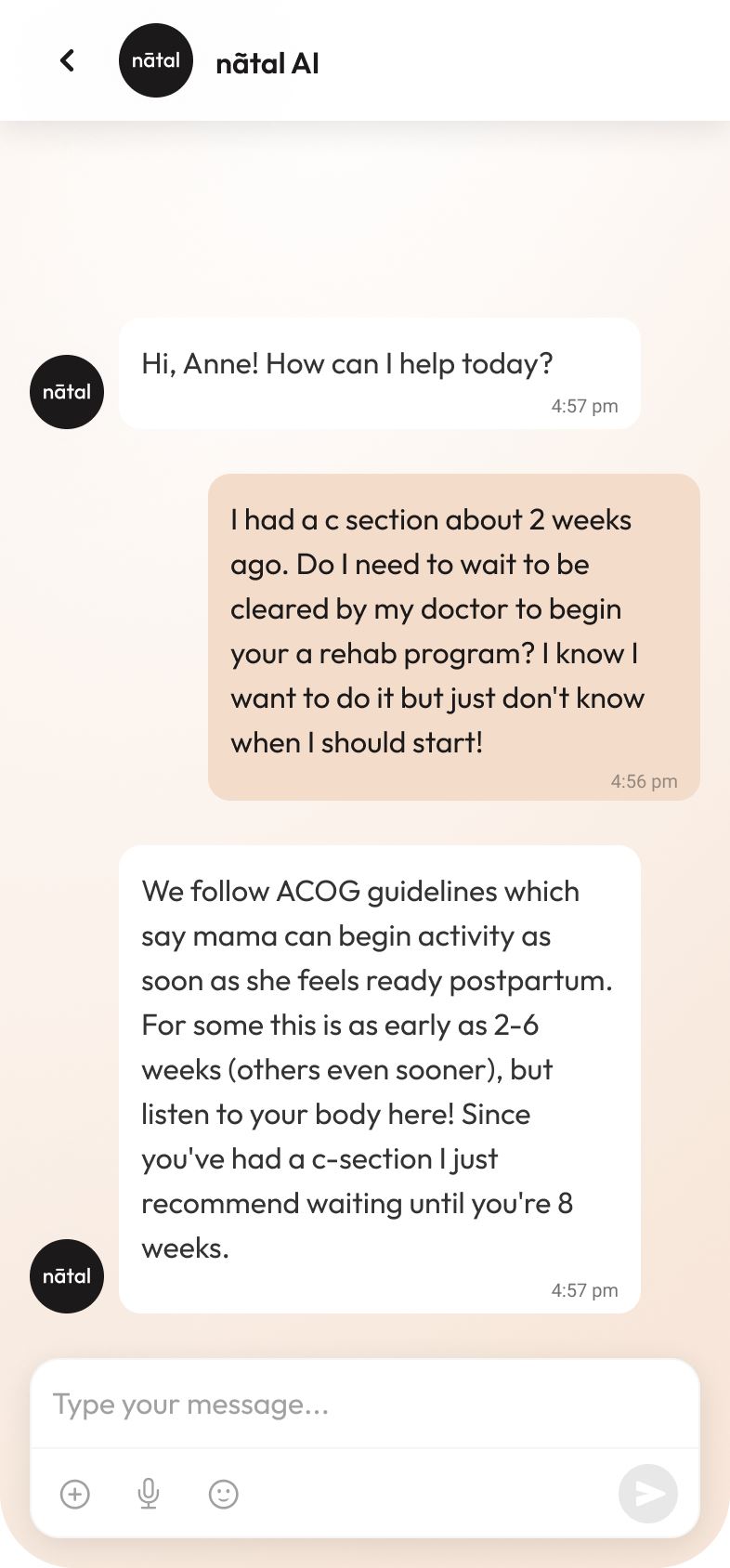Send the message with the arrow button

tap(648, 1494)
